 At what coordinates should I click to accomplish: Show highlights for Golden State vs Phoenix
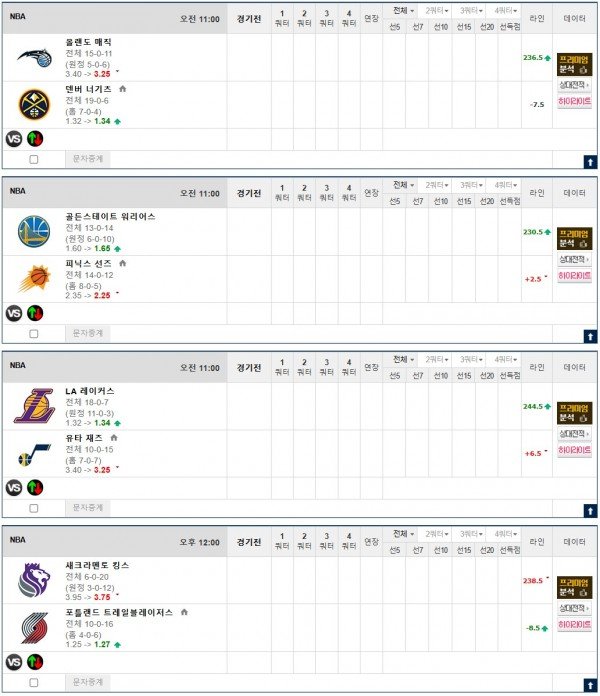coord(574,276)
